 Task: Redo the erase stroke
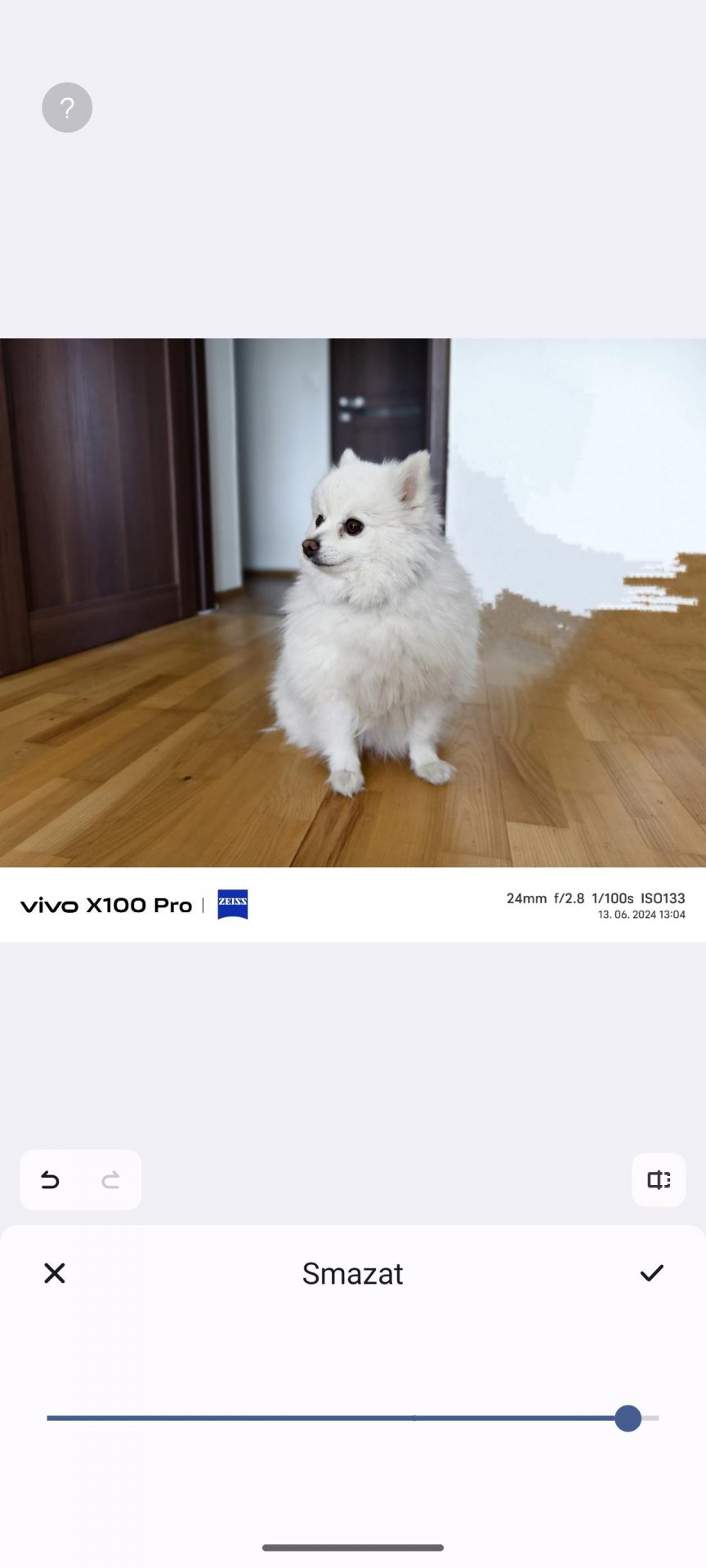[110, 1179]
